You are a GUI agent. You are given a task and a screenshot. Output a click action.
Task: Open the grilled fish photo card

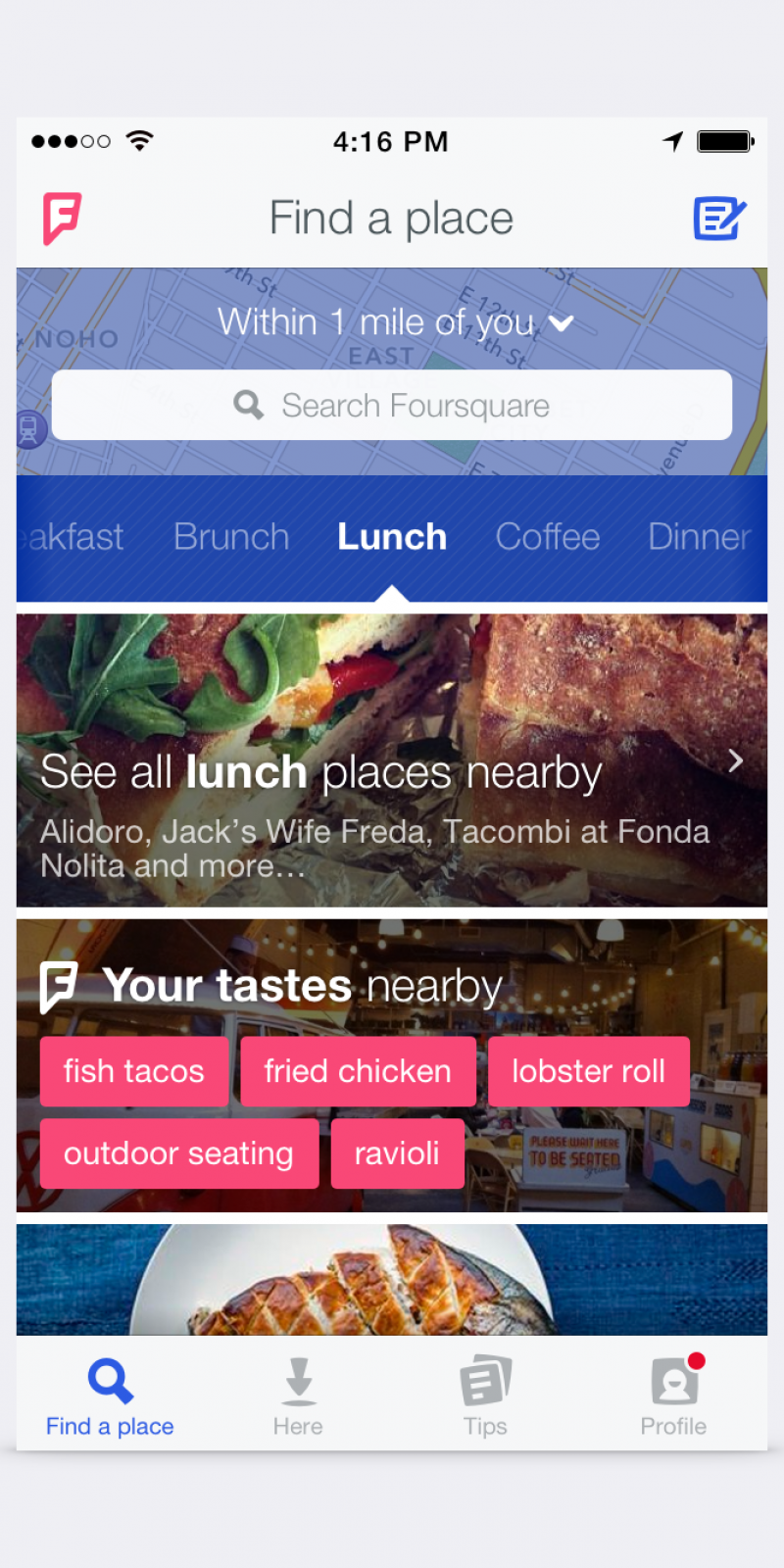pos(392,1280)
